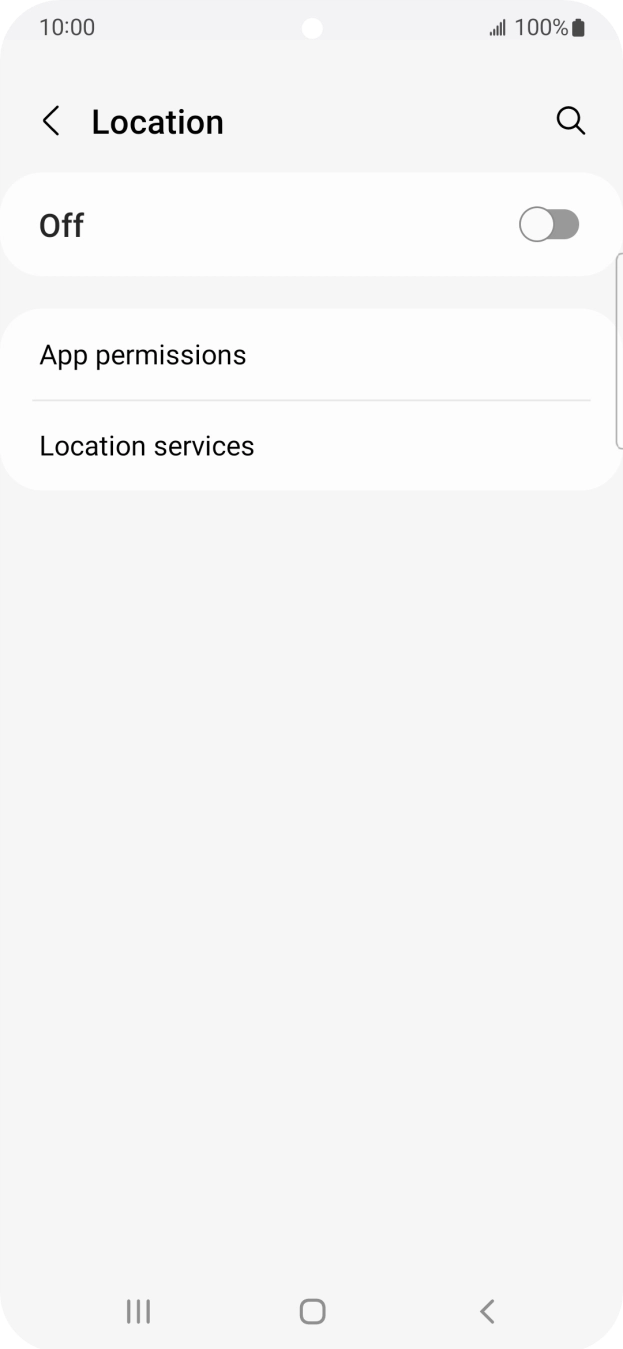Open Location services
Screen dimensions: 623x1349
tap(146, 446)
